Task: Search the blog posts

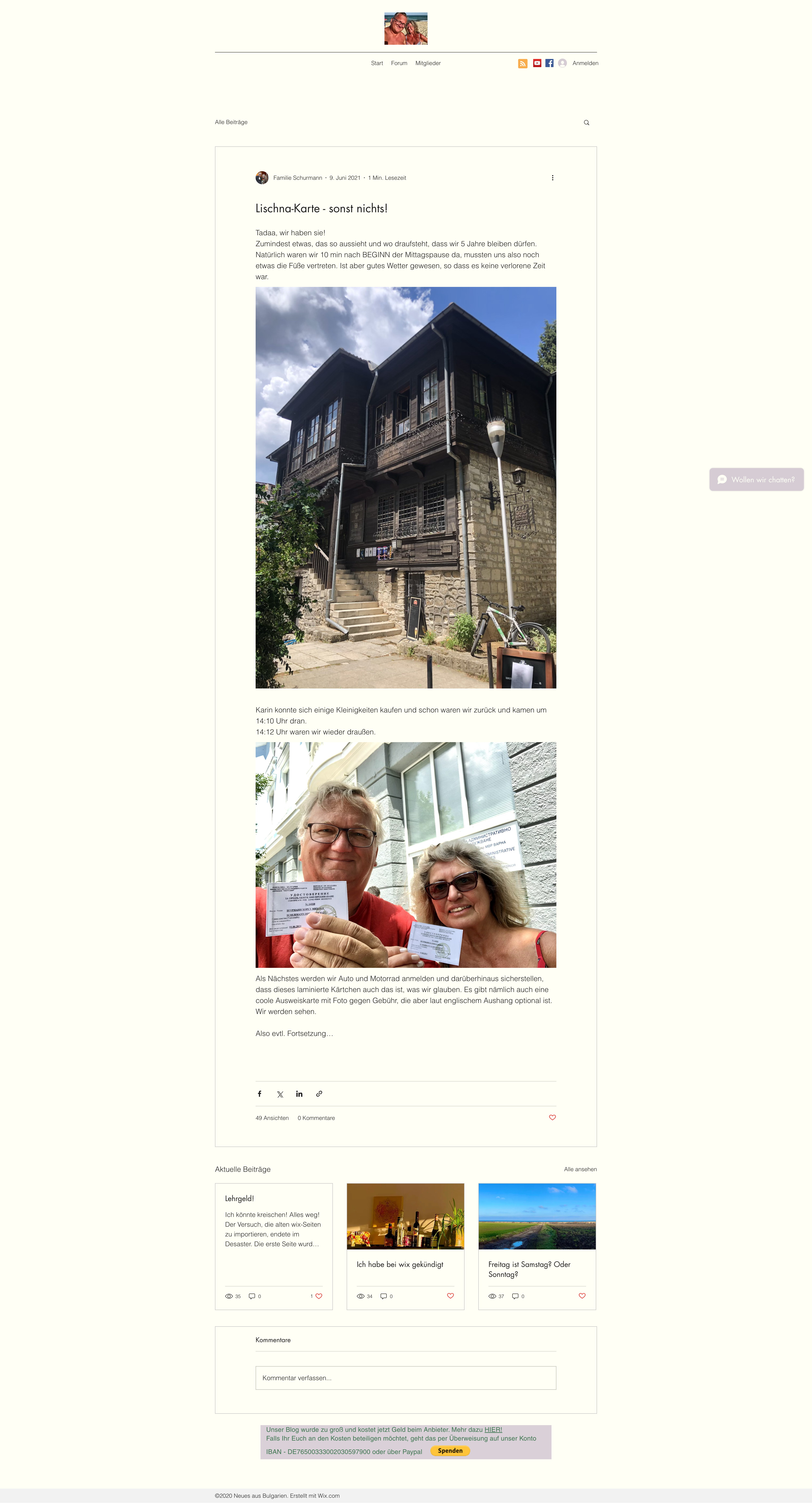Action: coord(586,123)
